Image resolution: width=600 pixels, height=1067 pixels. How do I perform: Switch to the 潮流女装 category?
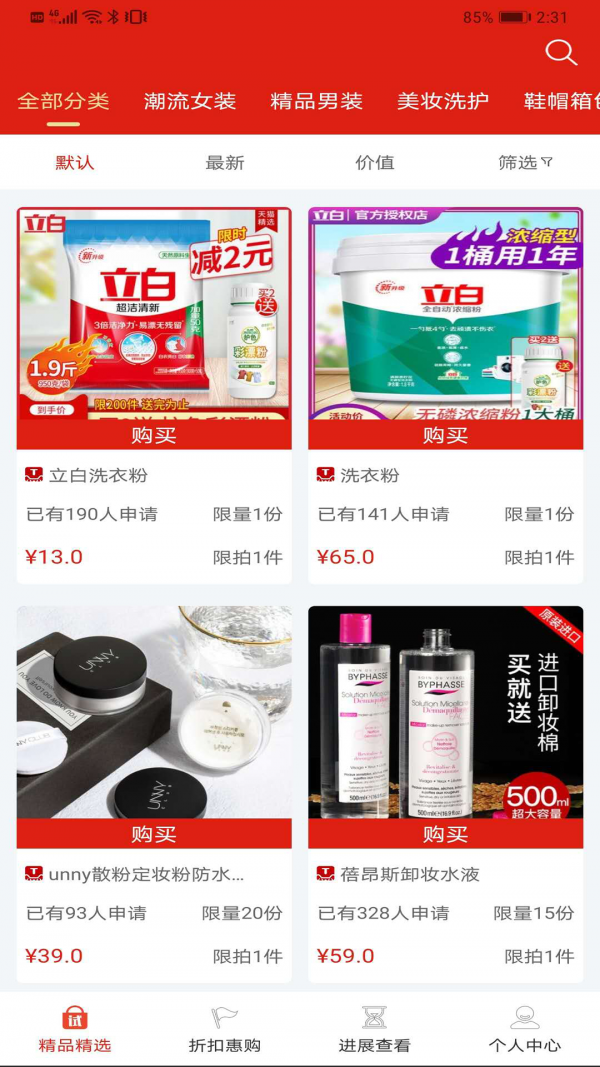pyautogui.click(x=190, y=101)
